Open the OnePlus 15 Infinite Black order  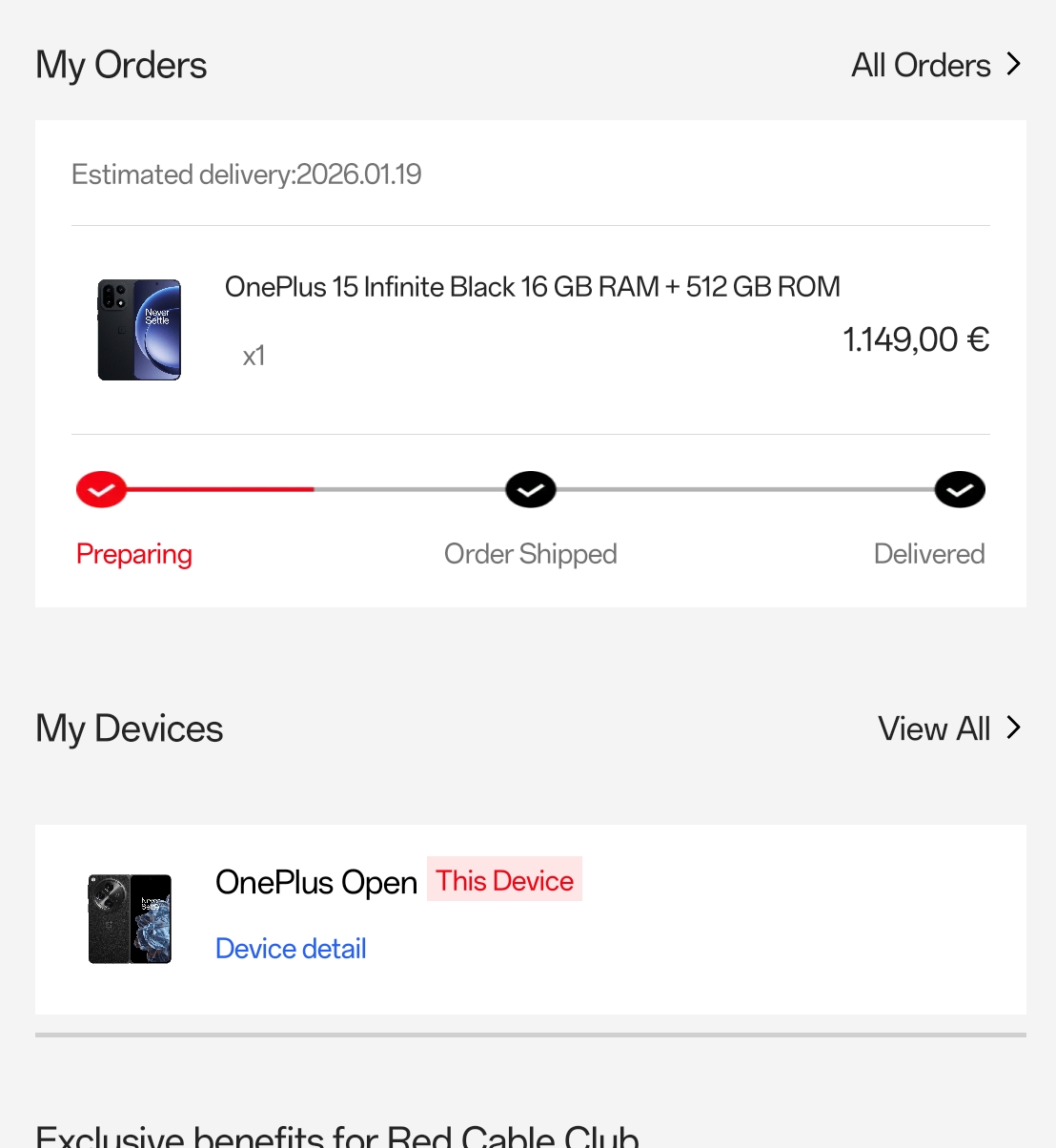pos(532,287)
